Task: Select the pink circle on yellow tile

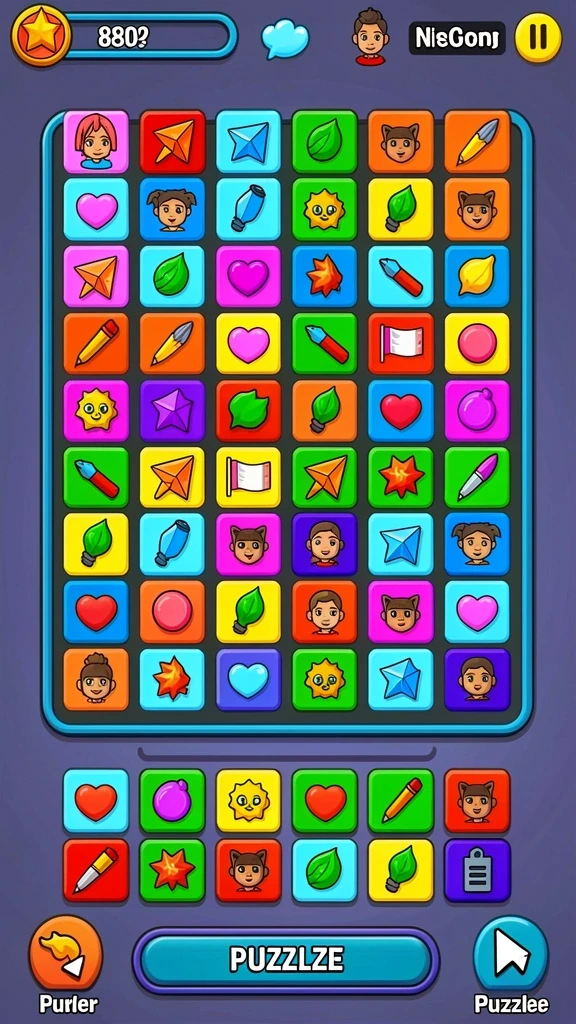Action: pos(477,343)
